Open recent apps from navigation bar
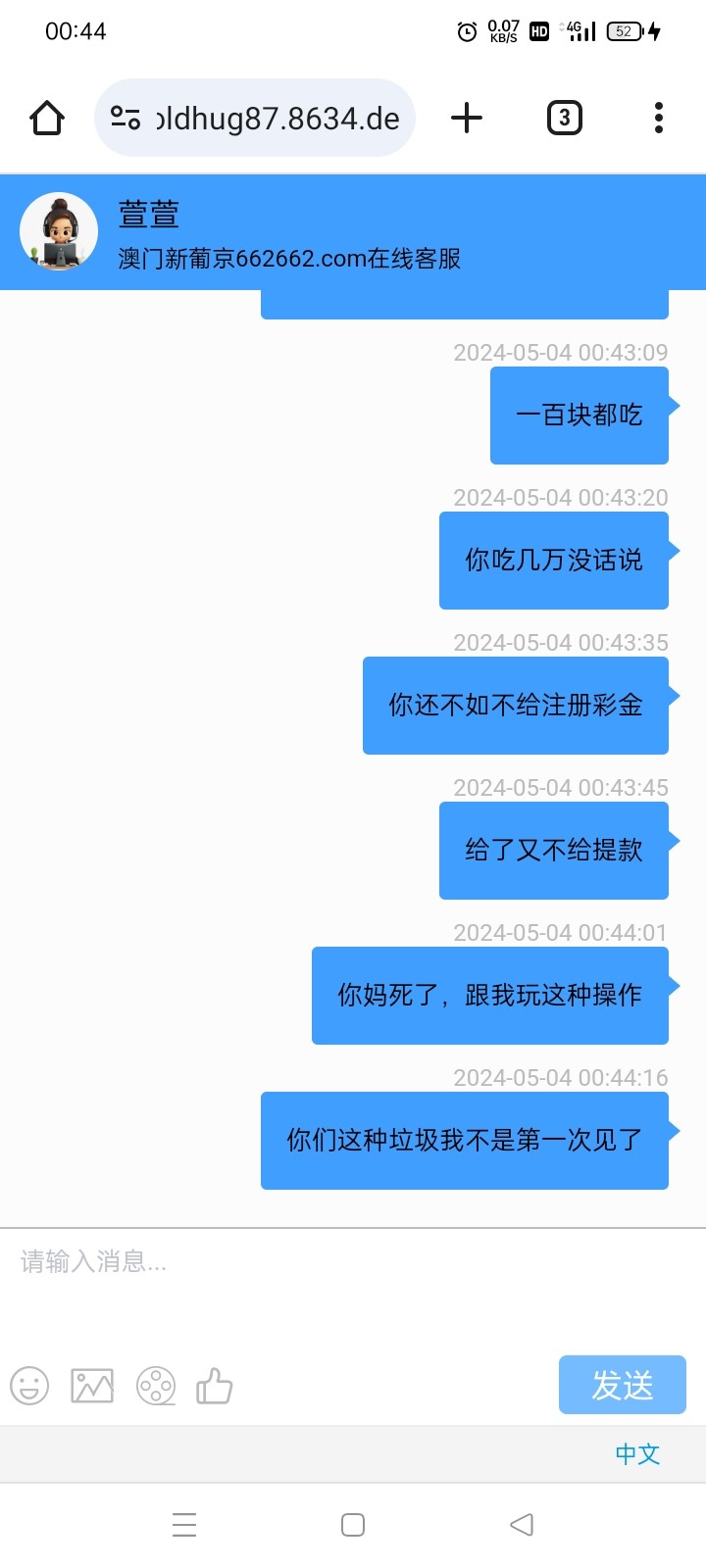 point(184,1525)
